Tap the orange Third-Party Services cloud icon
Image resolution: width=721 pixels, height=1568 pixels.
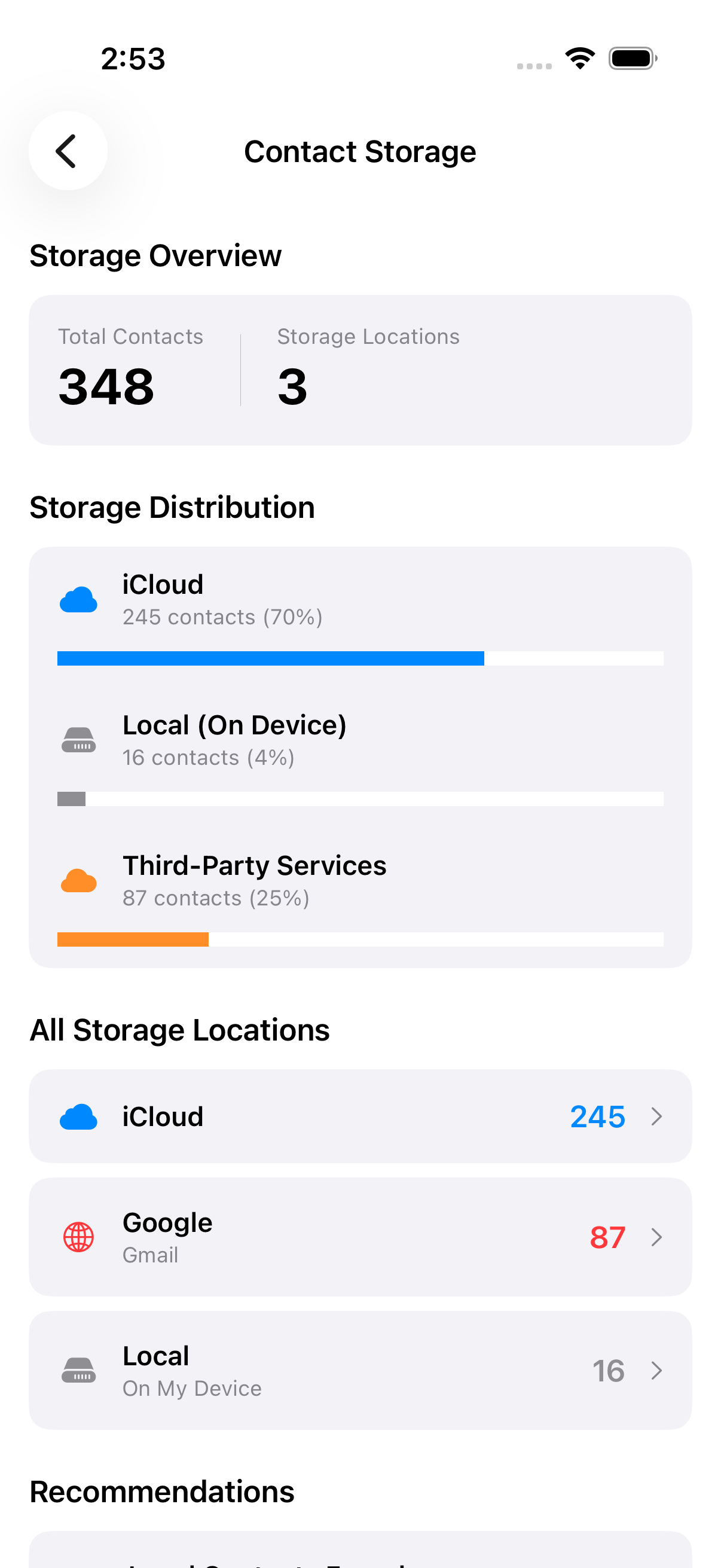point(78,880)
